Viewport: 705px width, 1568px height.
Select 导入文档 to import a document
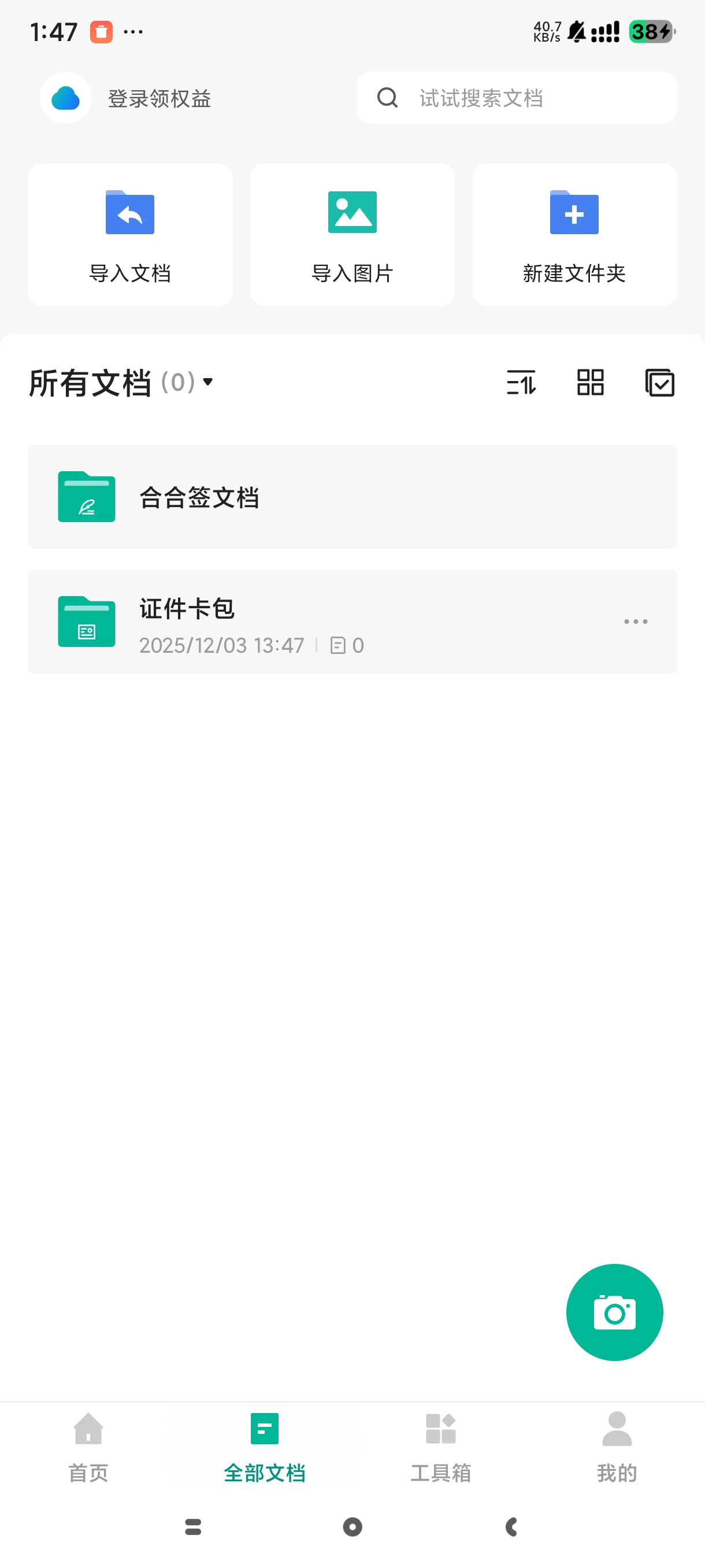(x=130, y=234)
